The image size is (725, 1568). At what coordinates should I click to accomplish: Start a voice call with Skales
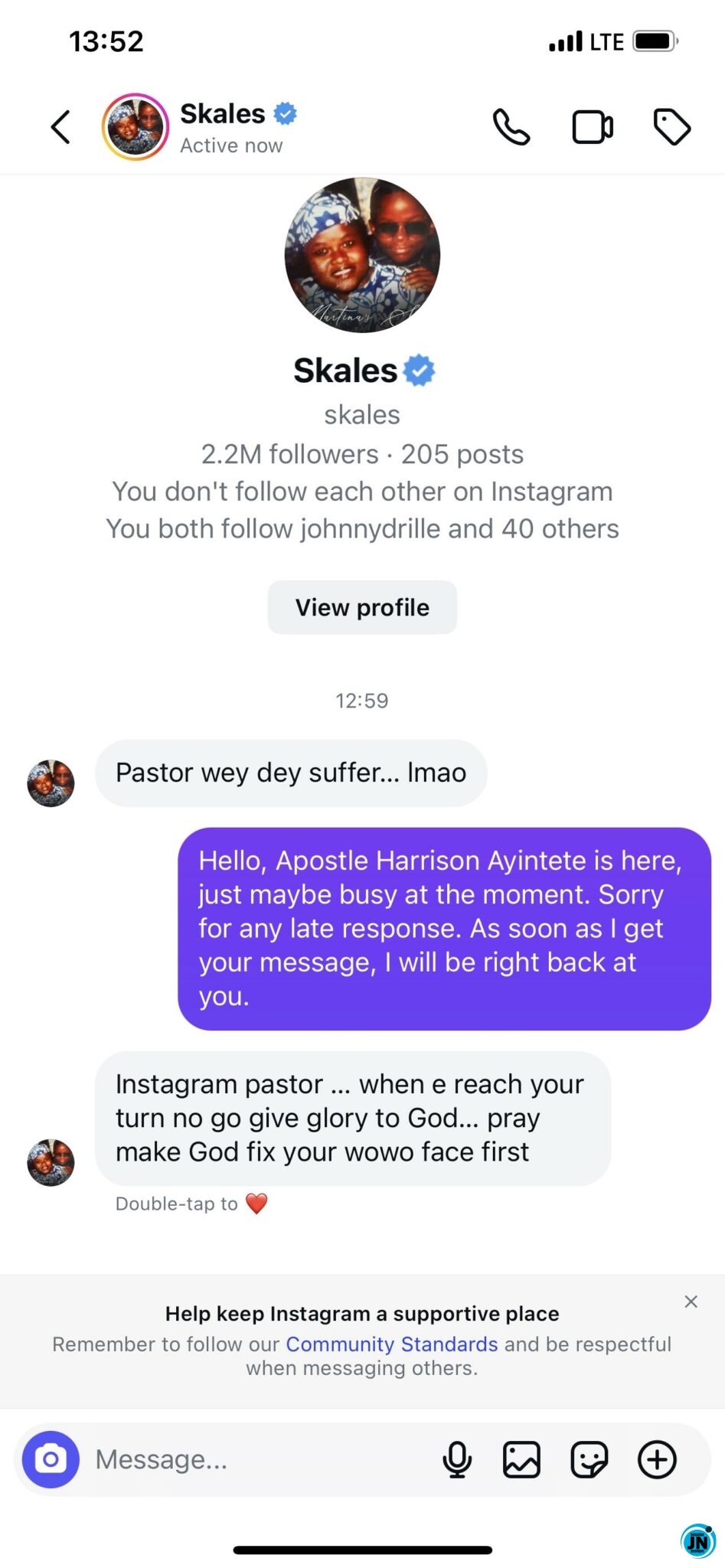tap(511, 127)
